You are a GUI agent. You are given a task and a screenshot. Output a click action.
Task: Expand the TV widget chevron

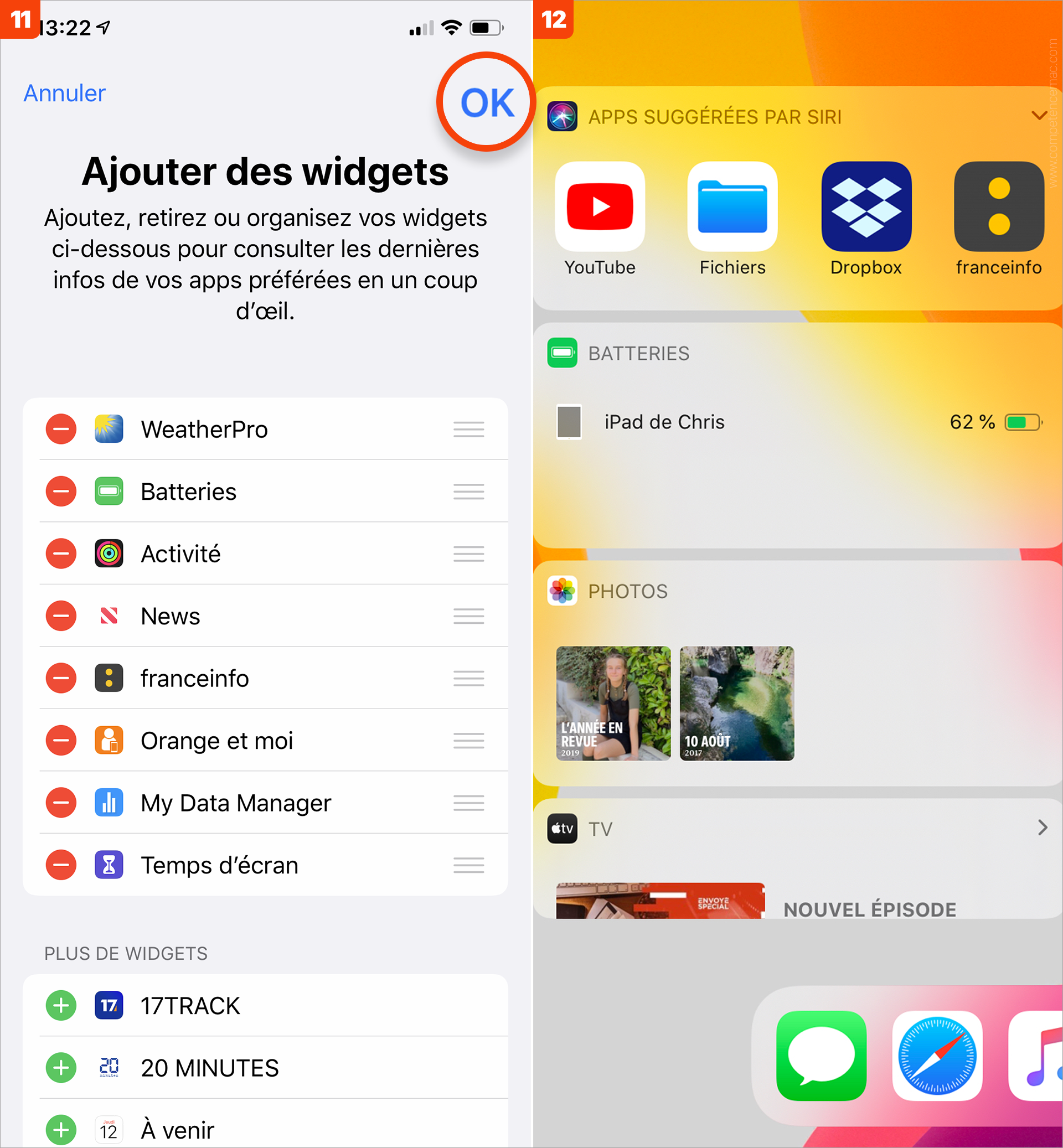(x=1042, y=828)
